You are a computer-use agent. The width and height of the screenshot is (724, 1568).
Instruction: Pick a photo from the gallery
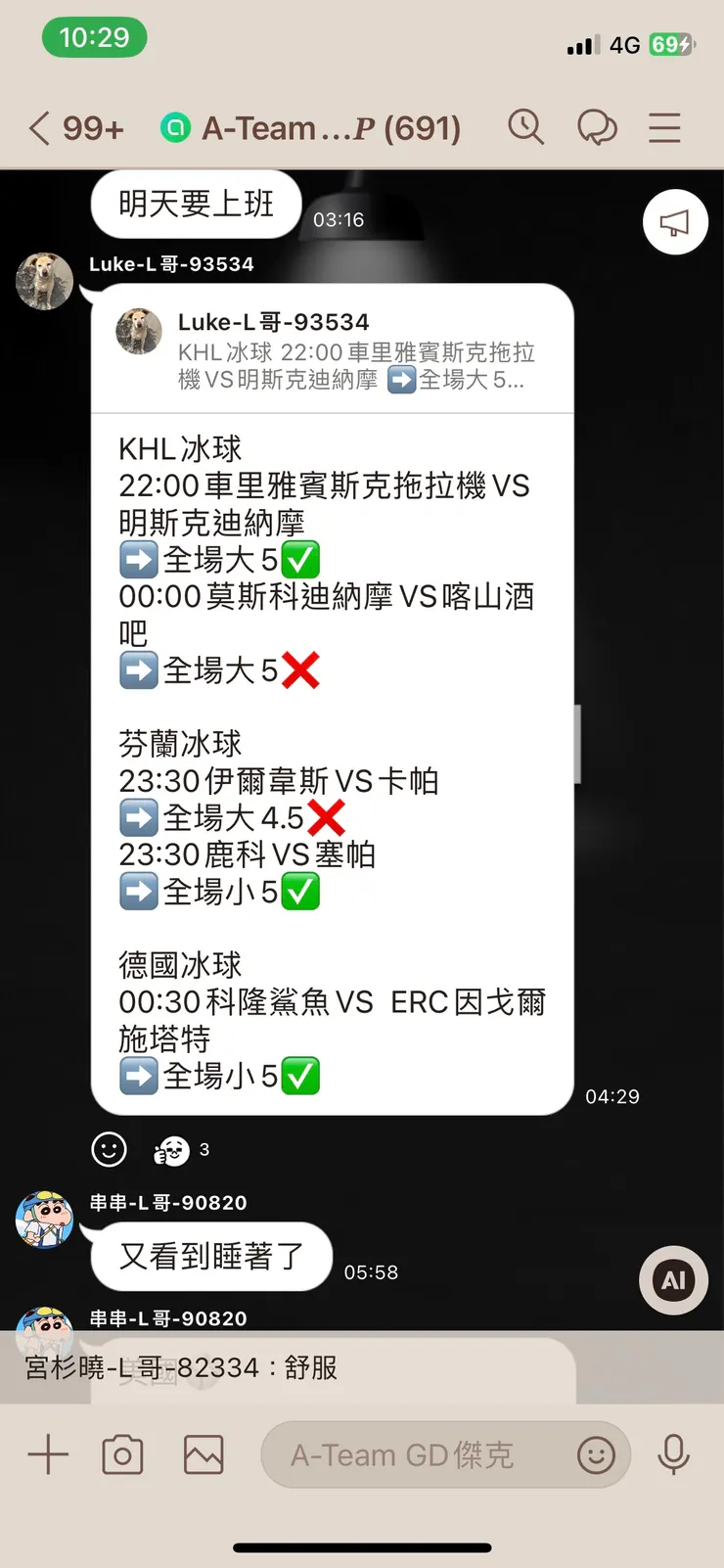pos(204,1454)
